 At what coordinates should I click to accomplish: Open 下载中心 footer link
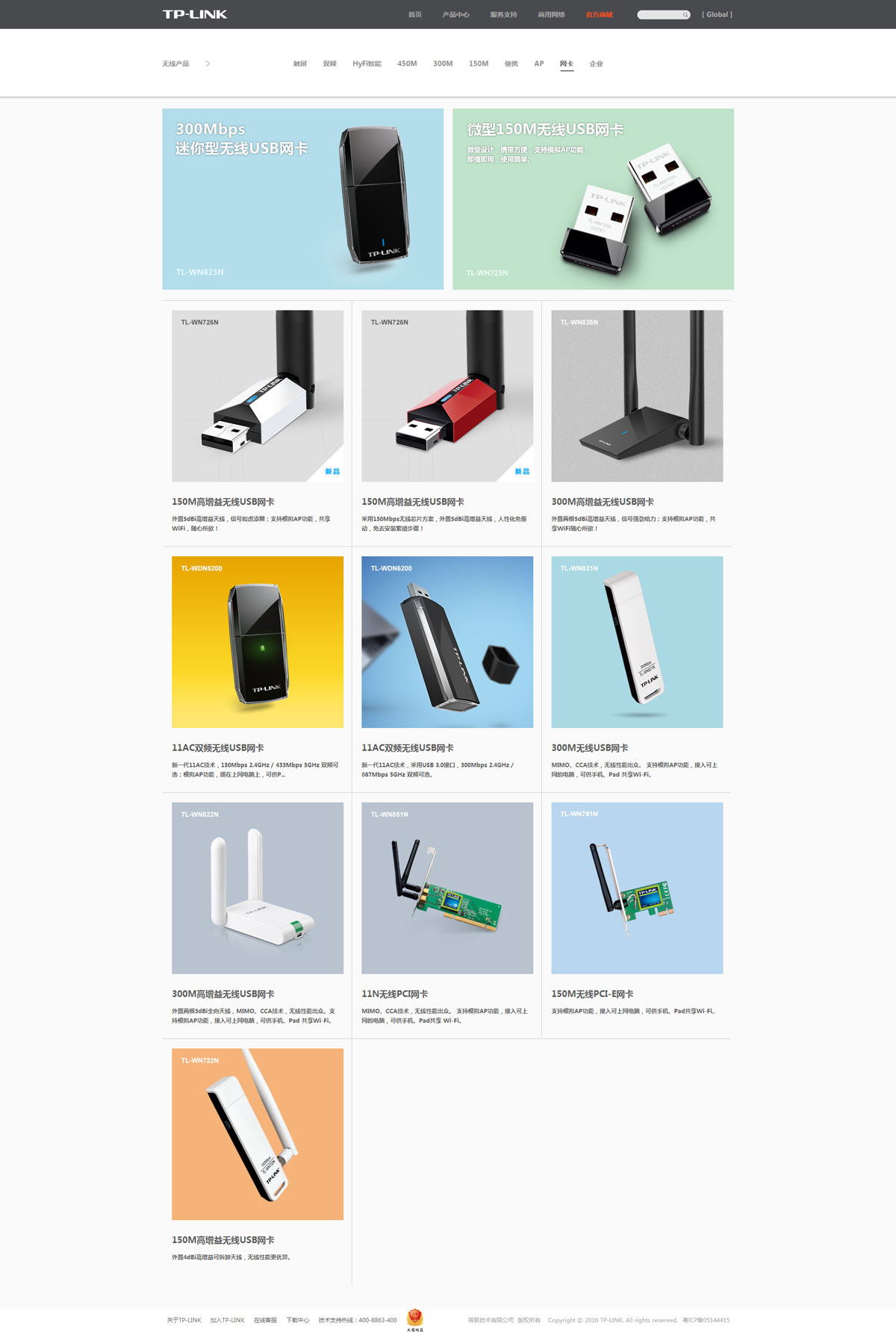(297, 1320)
